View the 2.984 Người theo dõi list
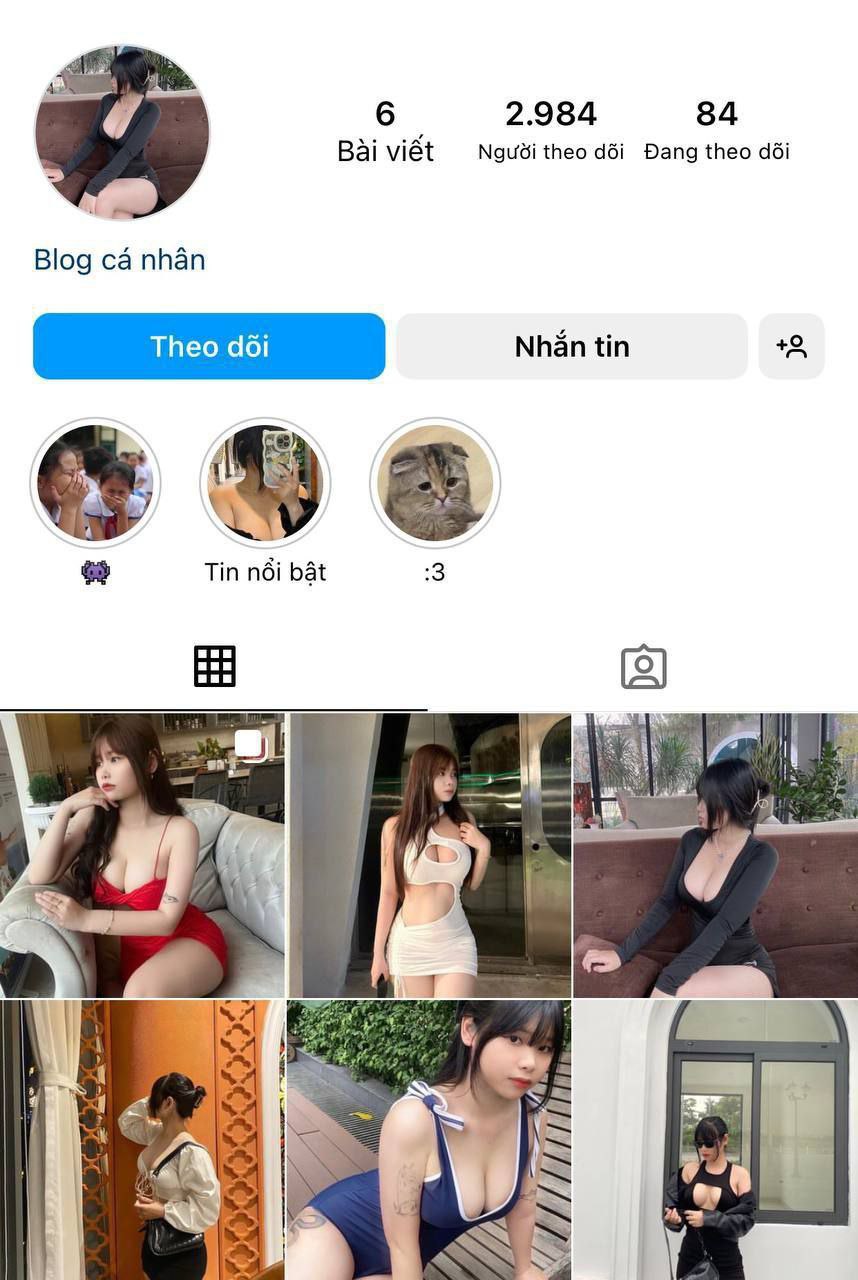 tap(550, 130)
